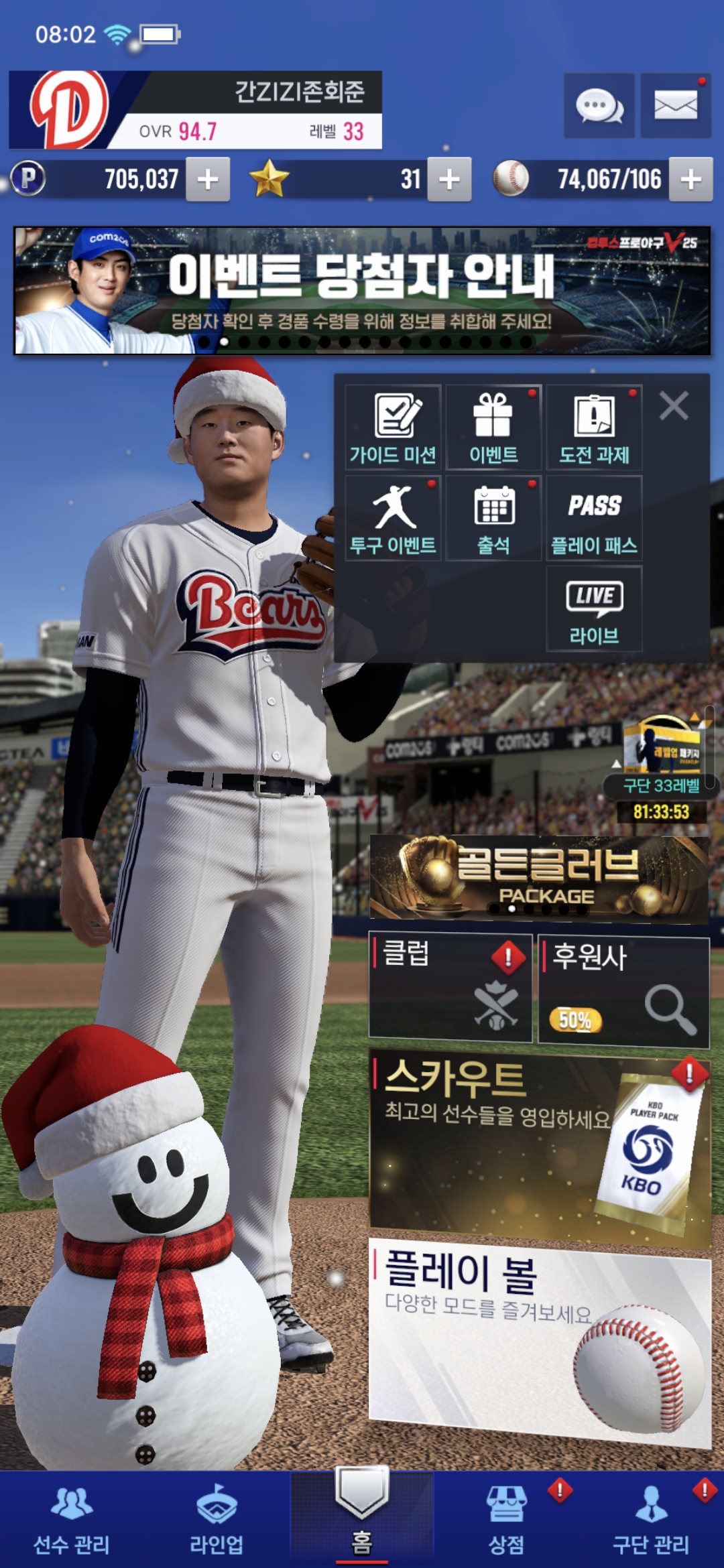Open 이벤트 gift menu
The height and width of the screenshot is (1568, 724).
click(493, 428)
